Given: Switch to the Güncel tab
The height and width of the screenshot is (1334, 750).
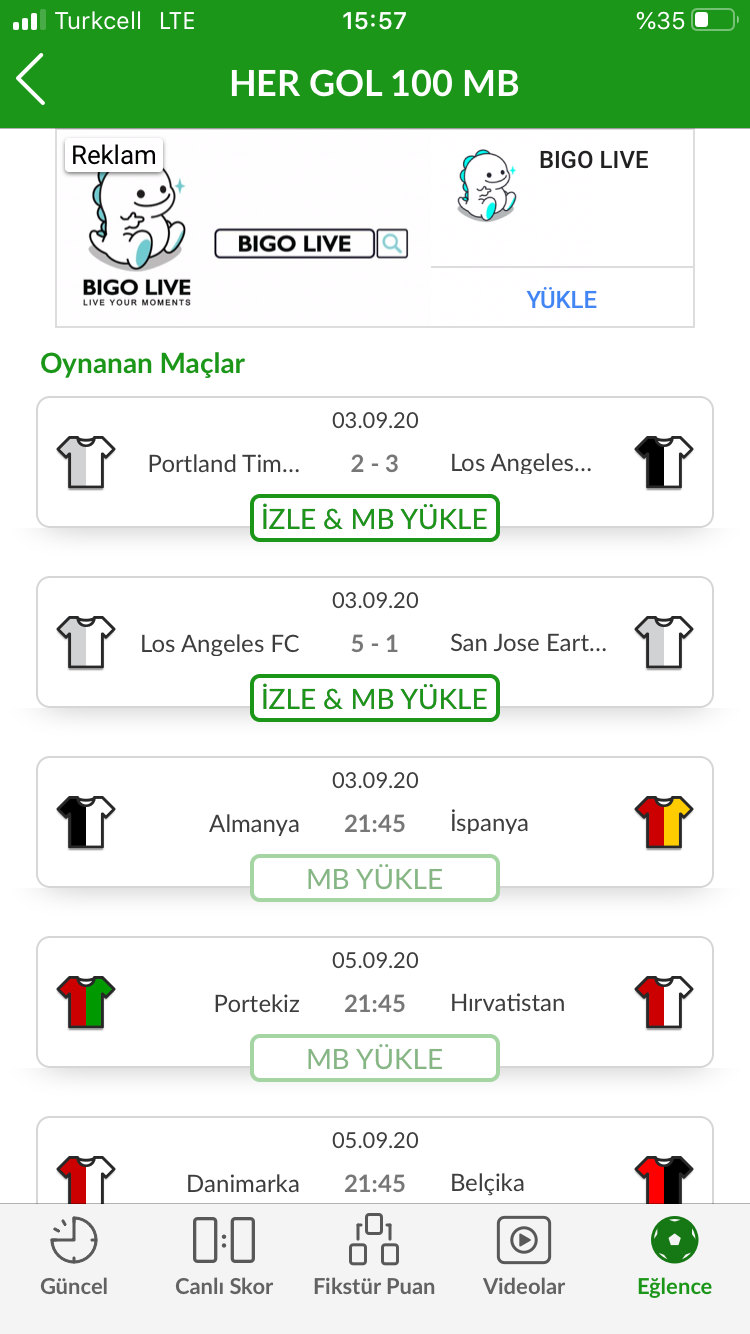Looking at the screenshot, I should click(74, 1256).
